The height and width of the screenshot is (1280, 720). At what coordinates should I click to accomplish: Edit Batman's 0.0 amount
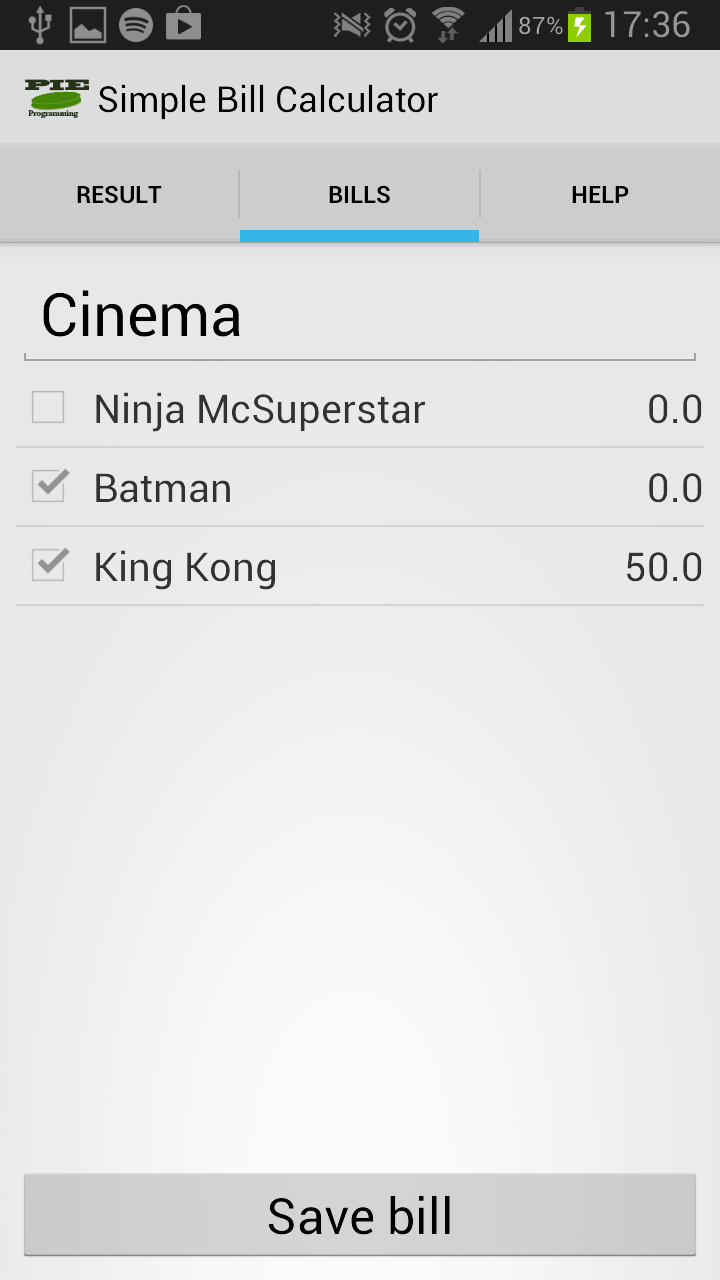coord(675,488)
